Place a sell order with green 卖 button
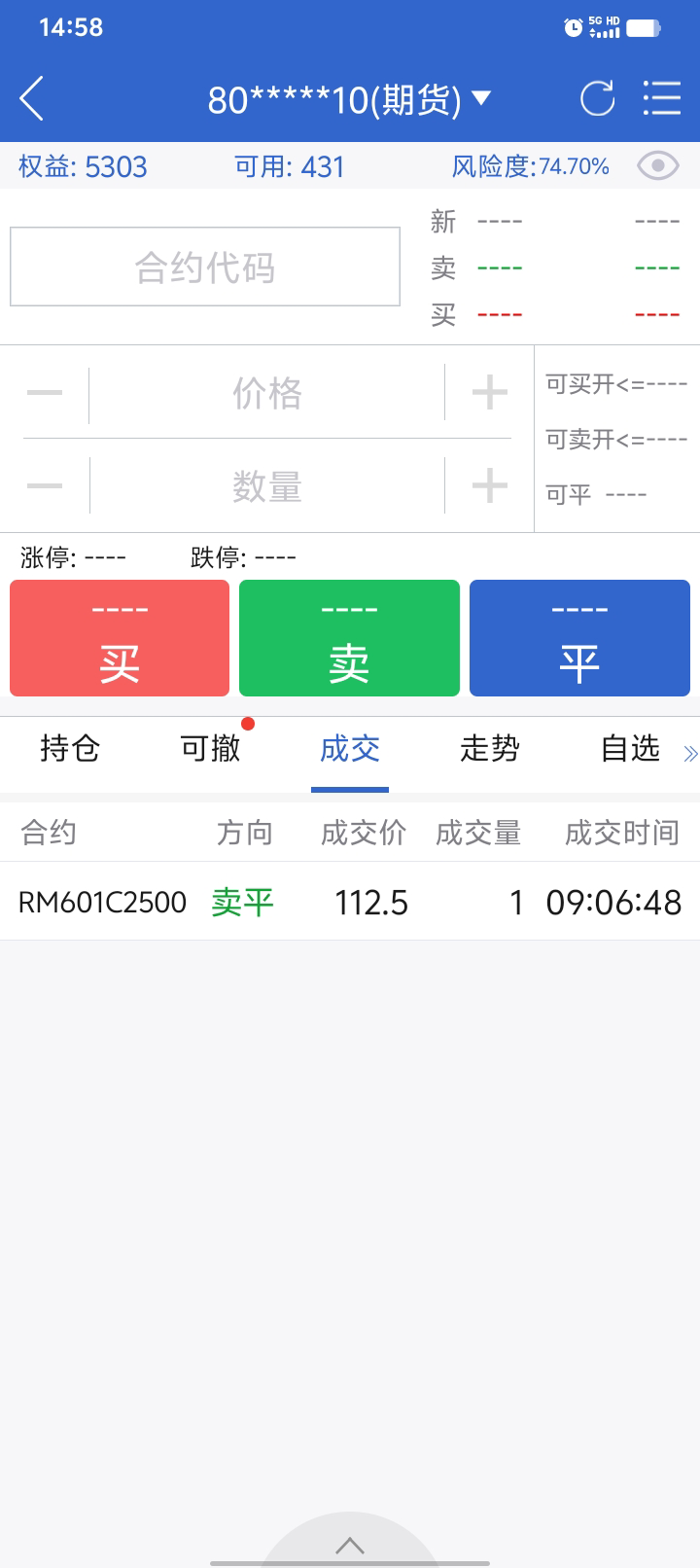 (349, 638)
